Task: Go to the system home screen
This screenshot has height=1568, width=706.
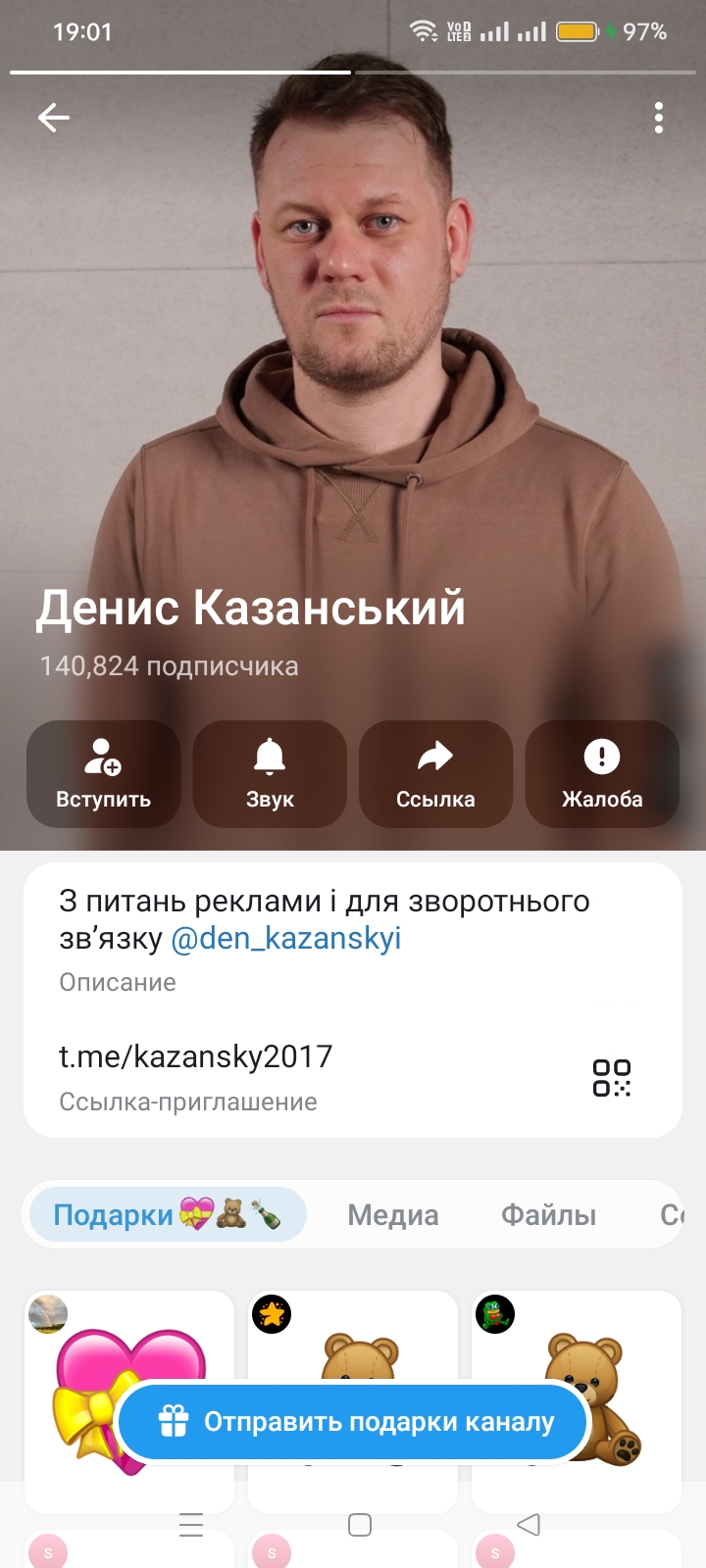Action: [x=360, y=1525]
